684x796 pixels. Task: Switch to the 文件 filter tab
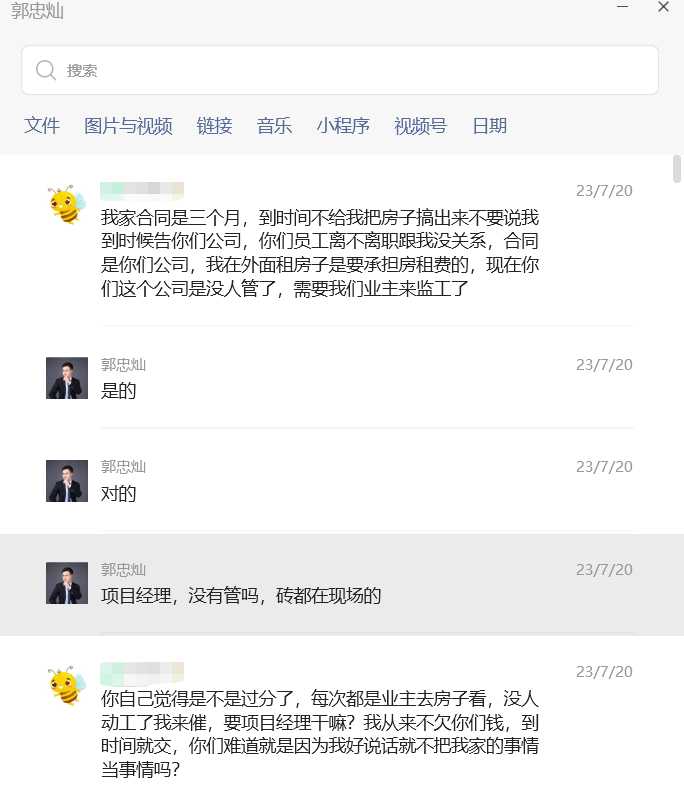(42, 126)
